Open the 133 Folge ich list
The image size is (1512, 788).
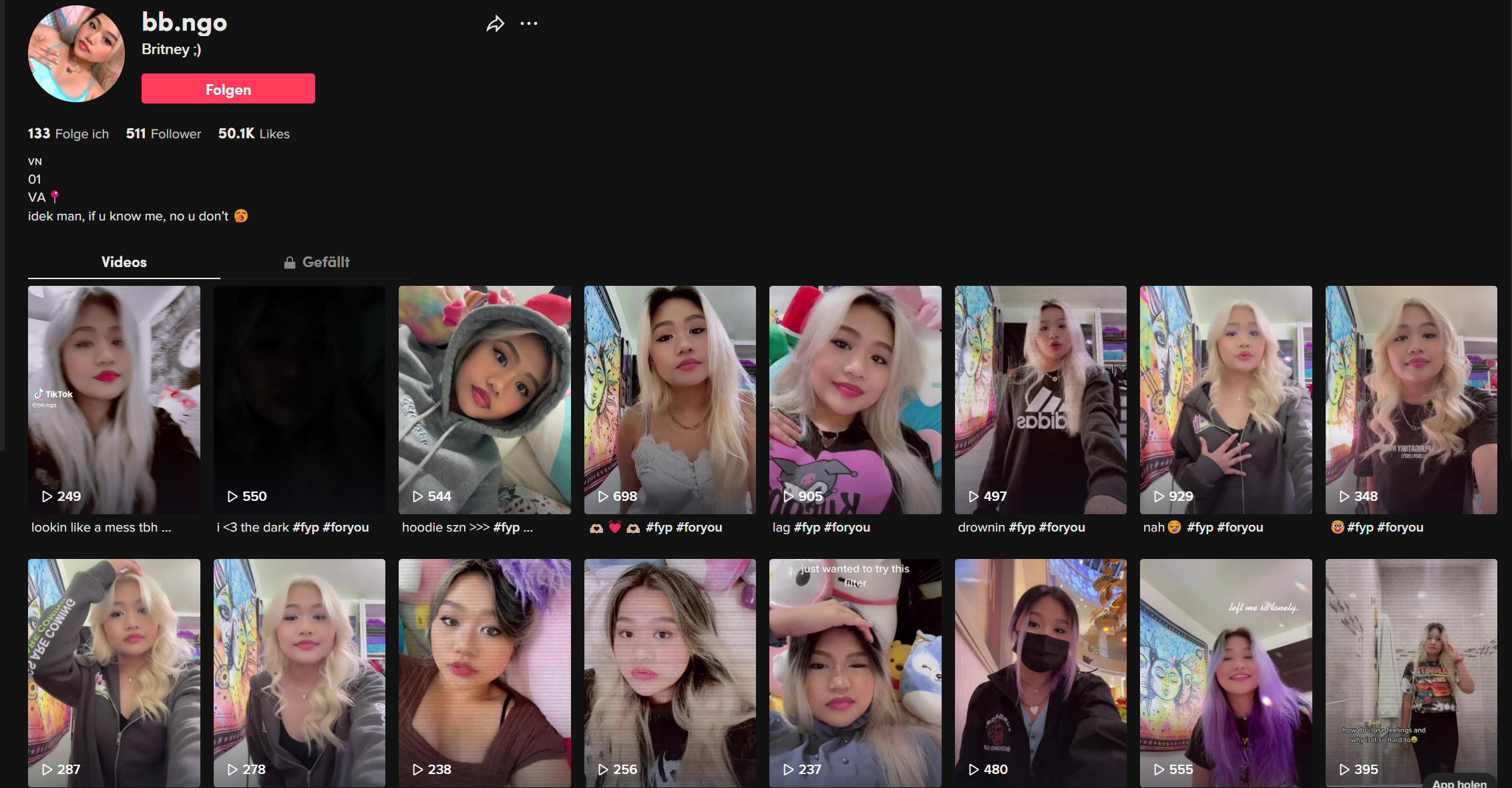pos(68,134)
